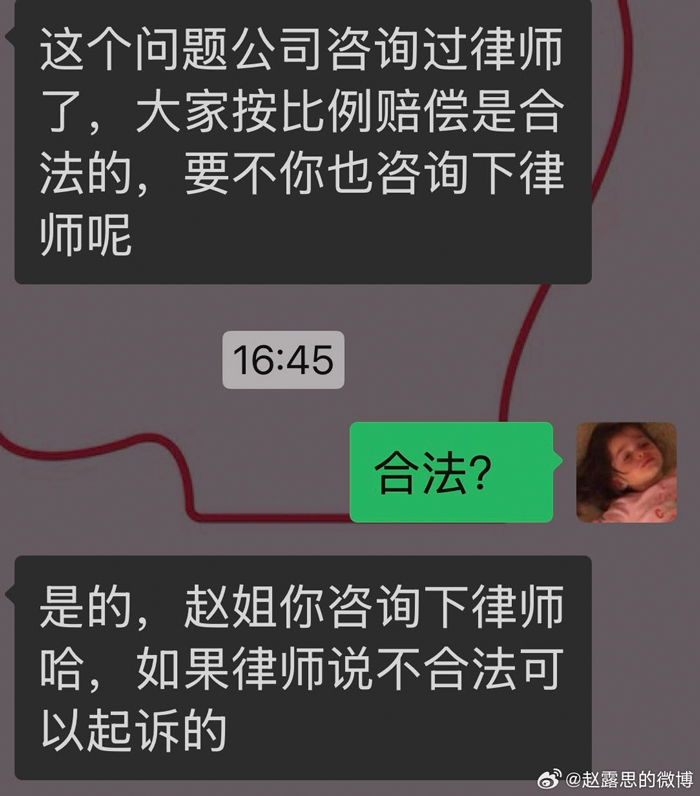Open the sender's profile avatar beside "合法?"
The image size is (700, 796).
[x=626, y=472]
